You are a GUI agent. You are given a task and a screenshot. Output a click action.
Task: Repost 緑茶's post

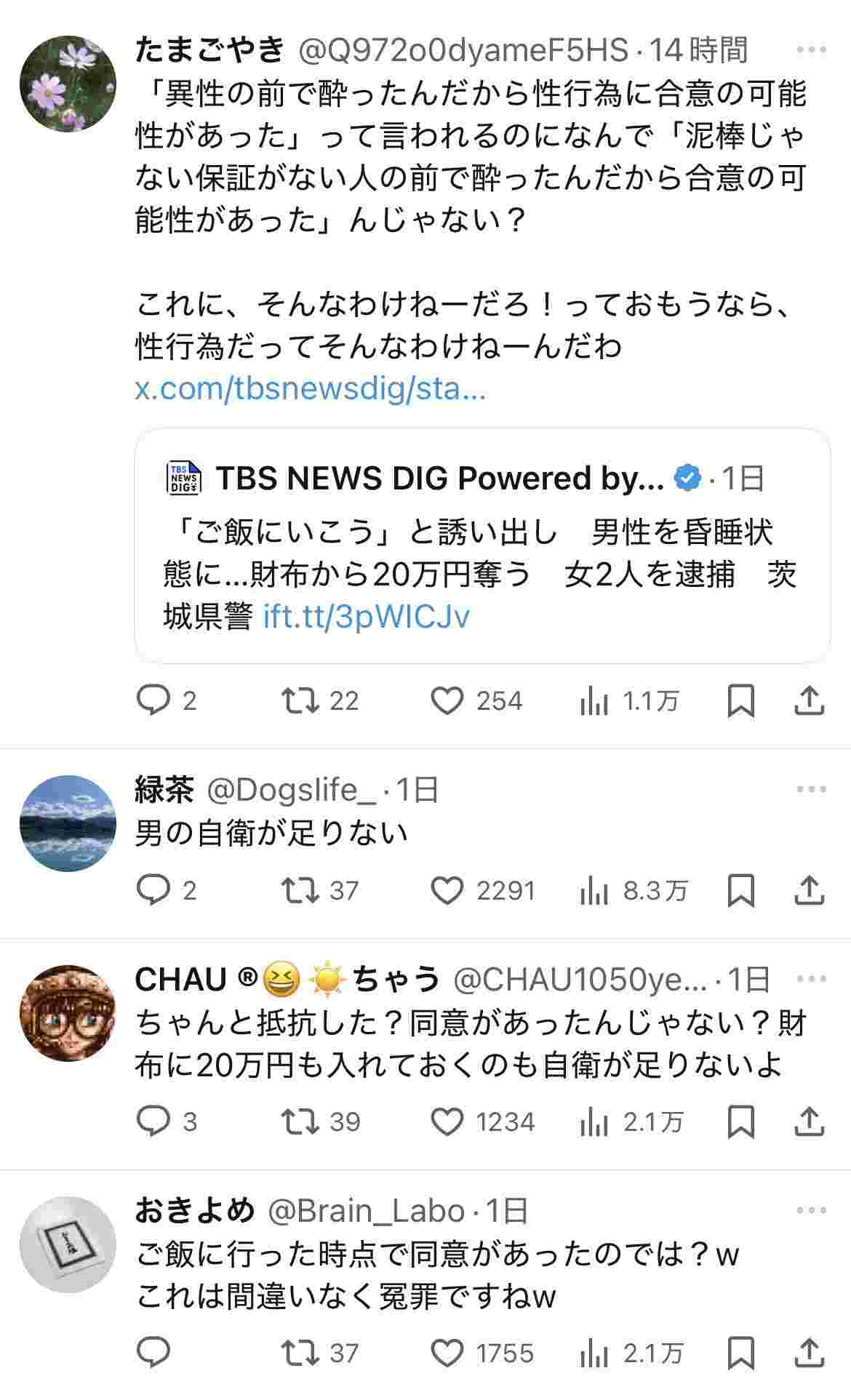(x=300, y=890)
